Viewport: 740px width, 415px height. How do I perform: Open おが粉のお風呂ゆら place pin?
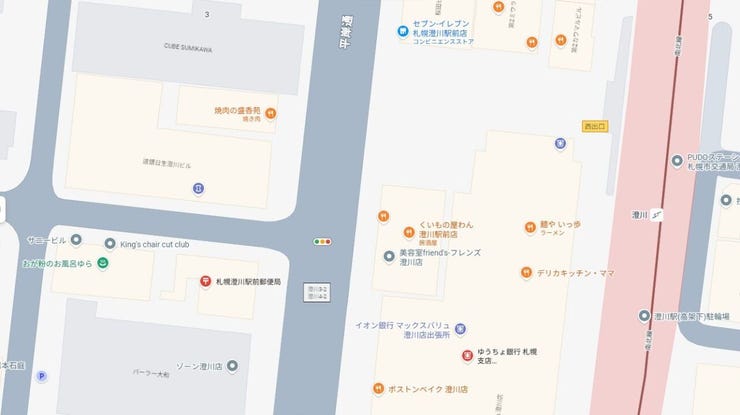coord(103,263)
